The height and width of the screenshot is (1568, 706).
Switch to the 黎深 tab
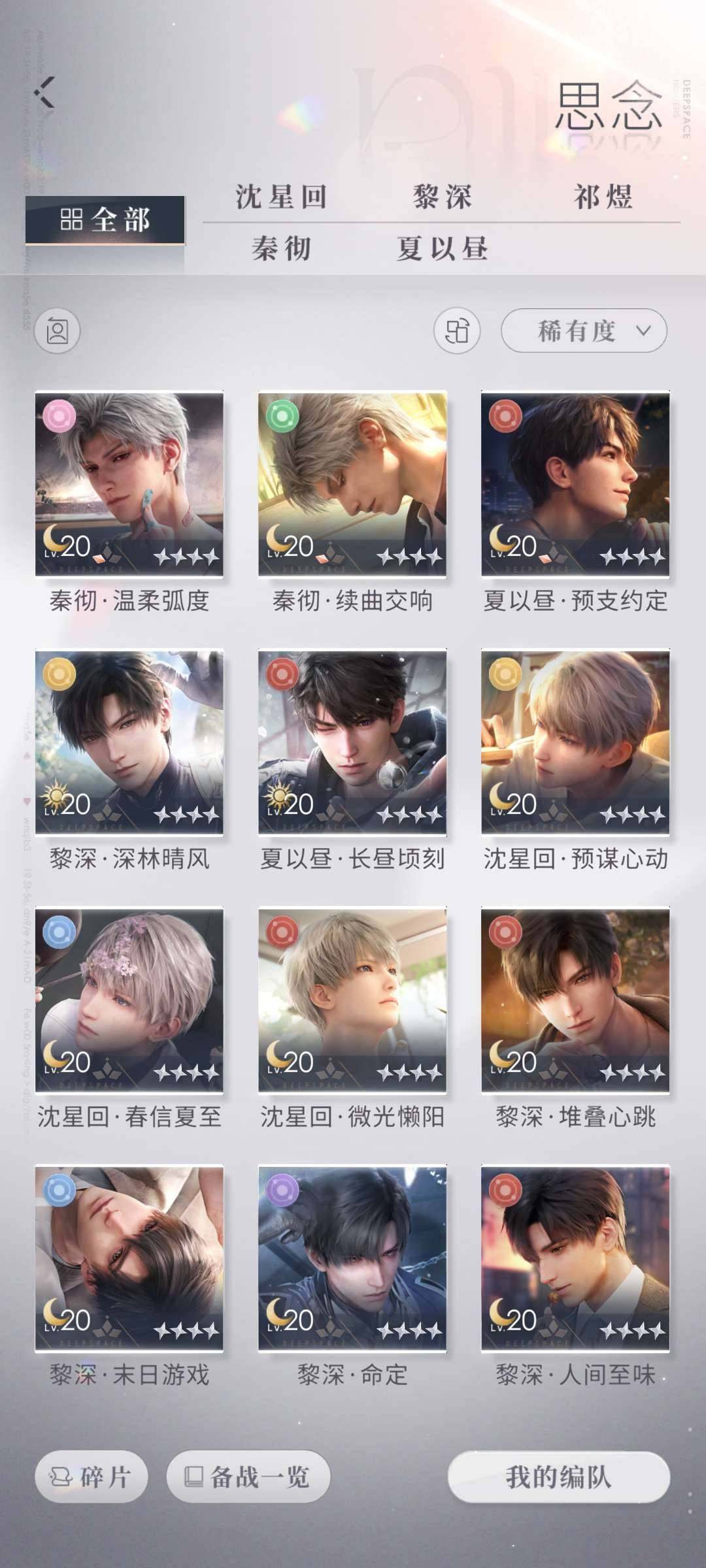tap(442, 197)
